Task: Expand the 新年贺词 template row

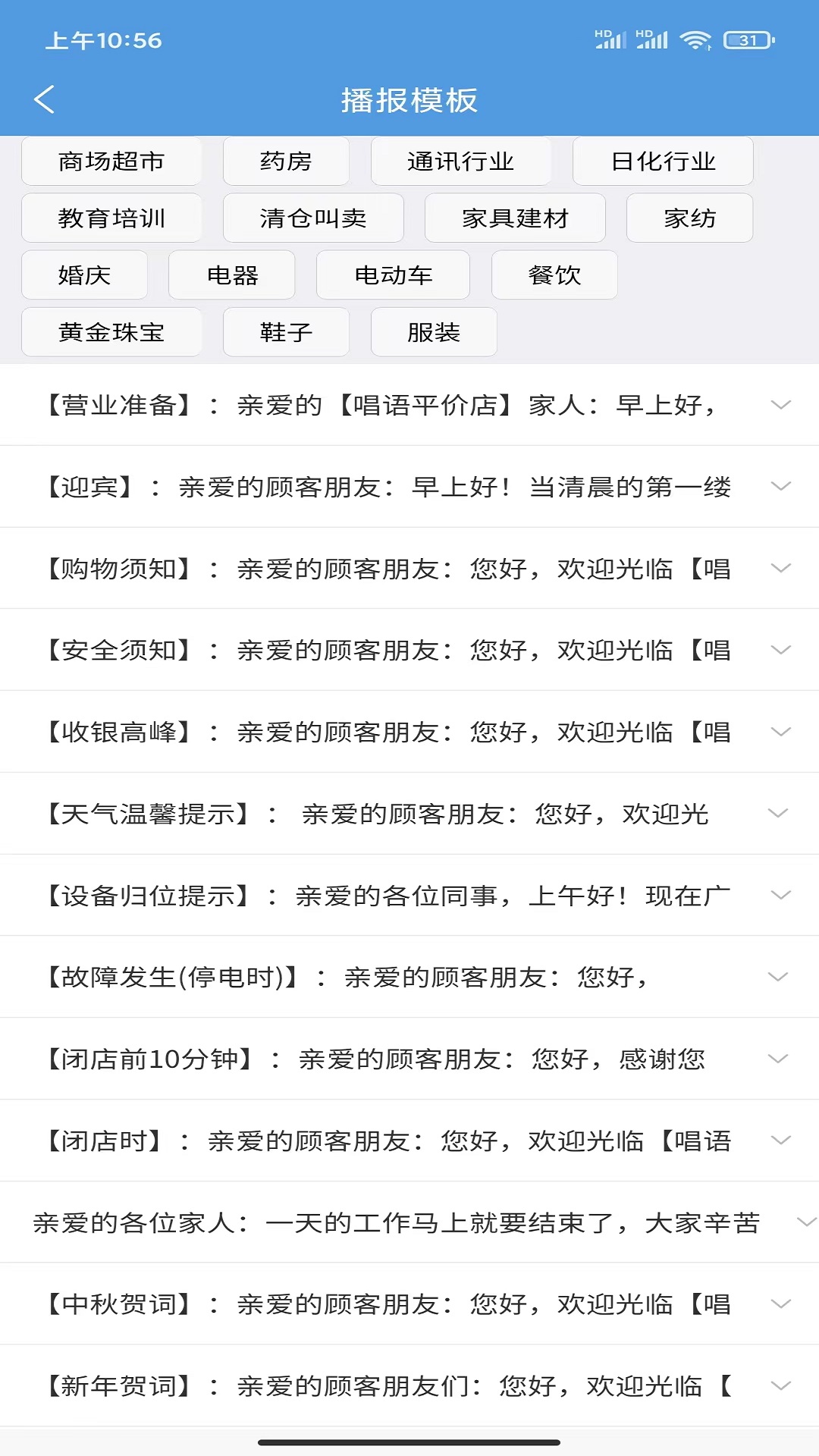Action: tap(409, 1386)
